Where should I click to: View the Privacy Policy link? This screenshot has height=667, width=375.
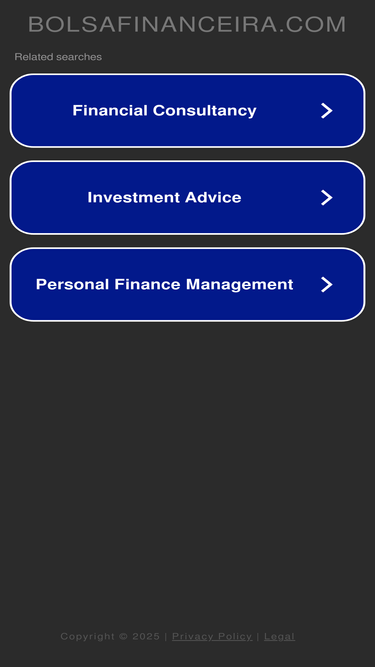(x=212, y=636)
